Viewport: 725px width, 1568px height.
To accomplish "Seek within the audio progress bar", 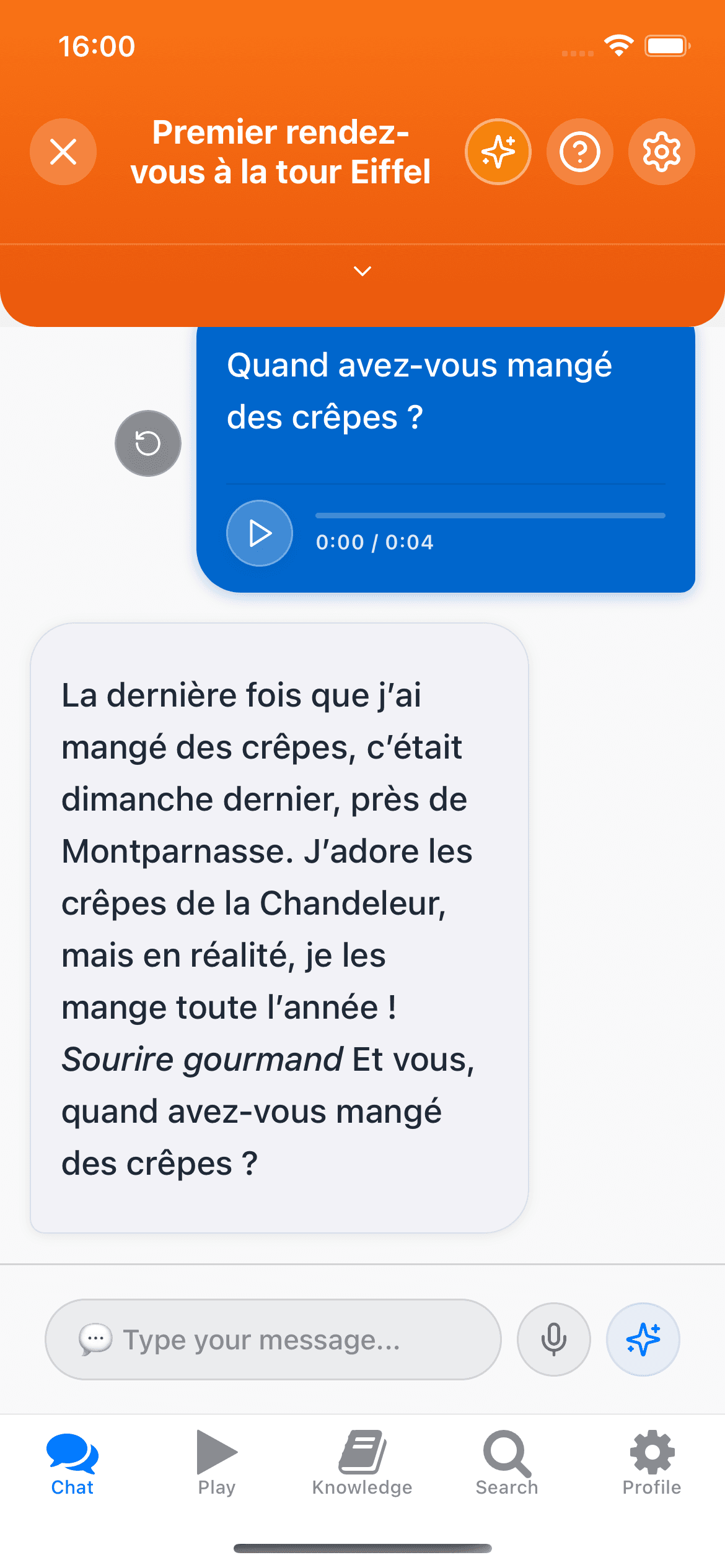I will 490,515.
